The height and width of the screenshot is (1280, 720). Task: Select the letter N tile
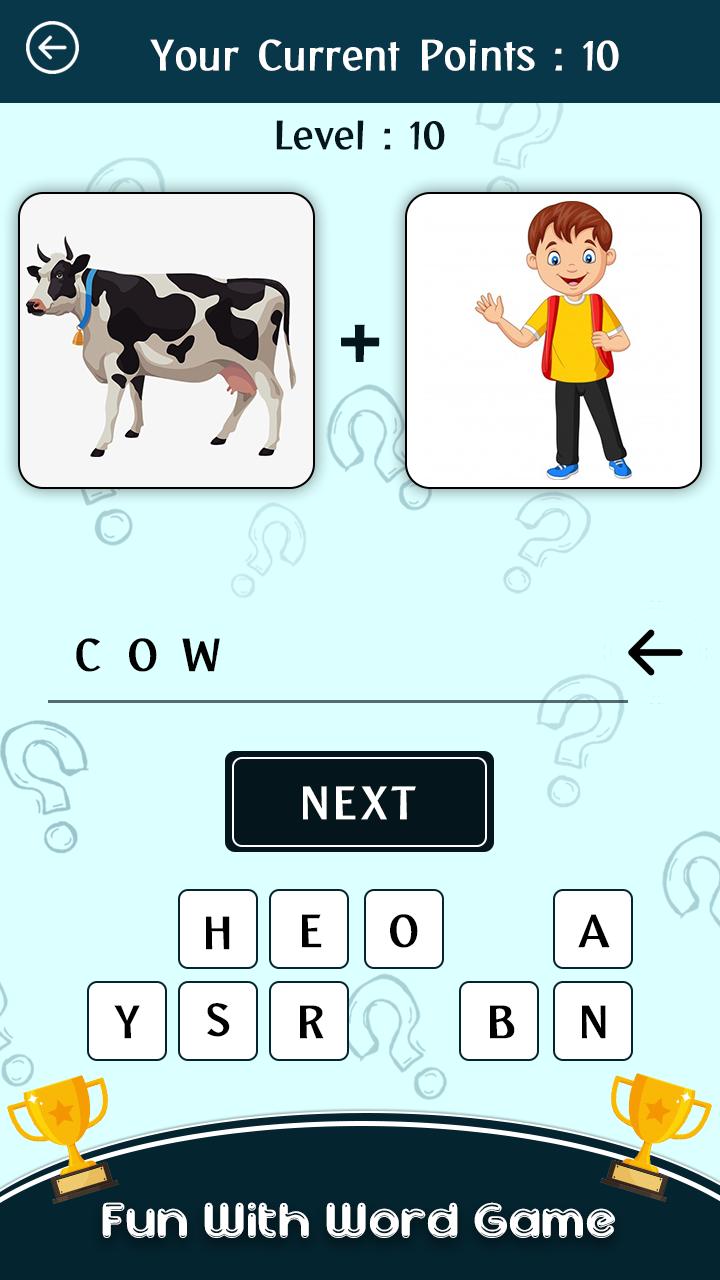(592, 1019)
